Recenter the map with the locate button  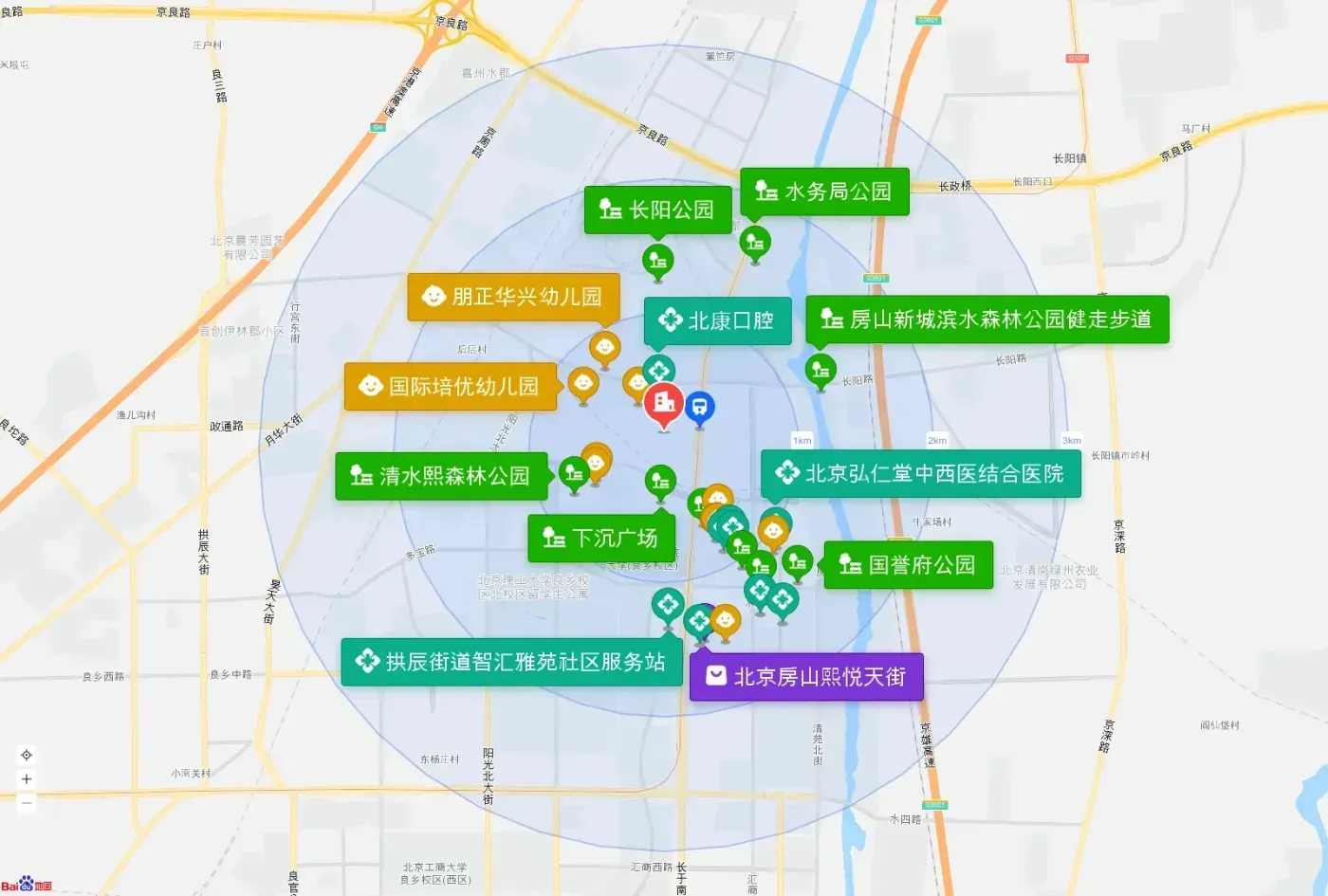coord(27,756)
